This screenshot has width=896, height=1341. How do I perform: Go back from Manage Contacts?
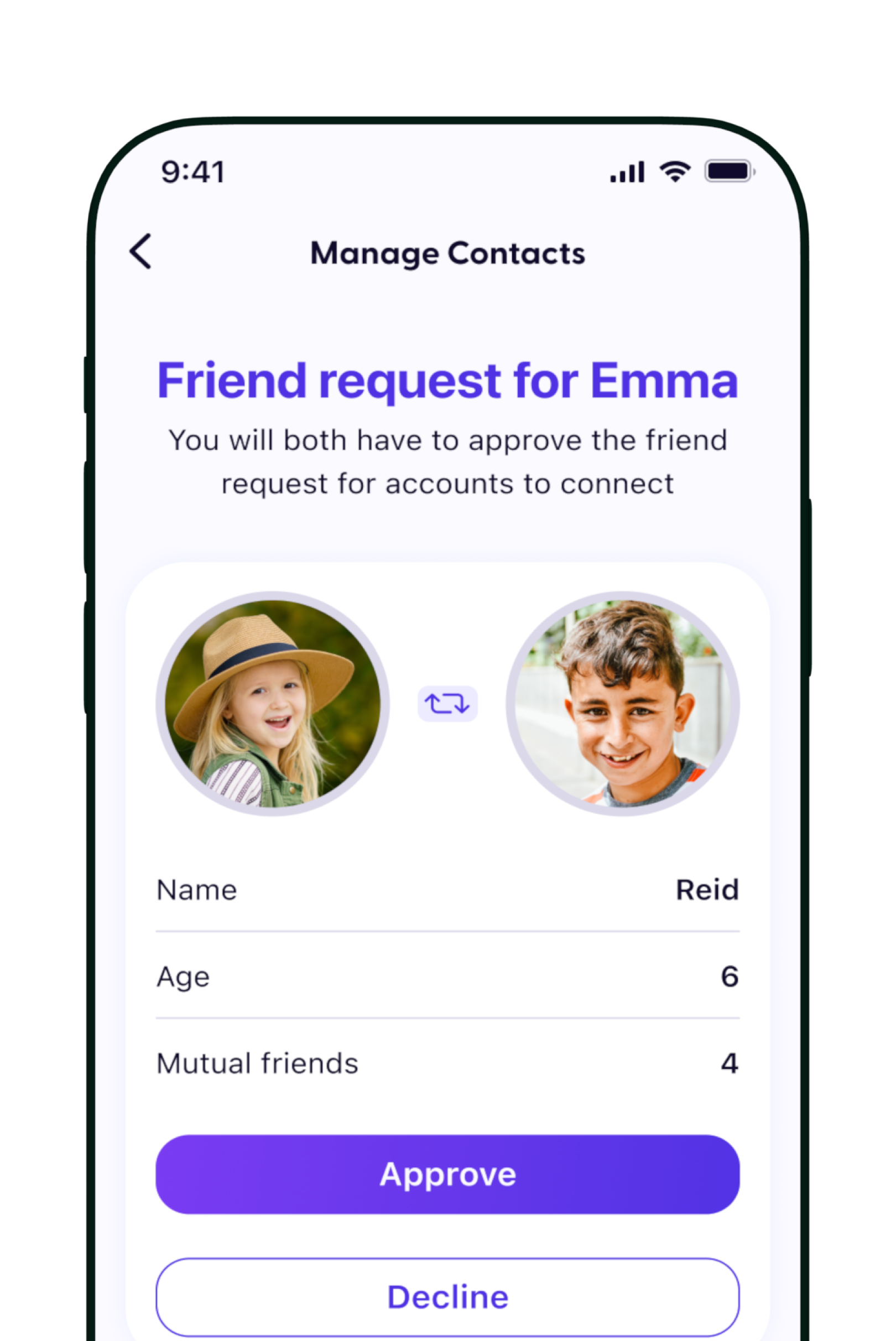coord(140,251)
